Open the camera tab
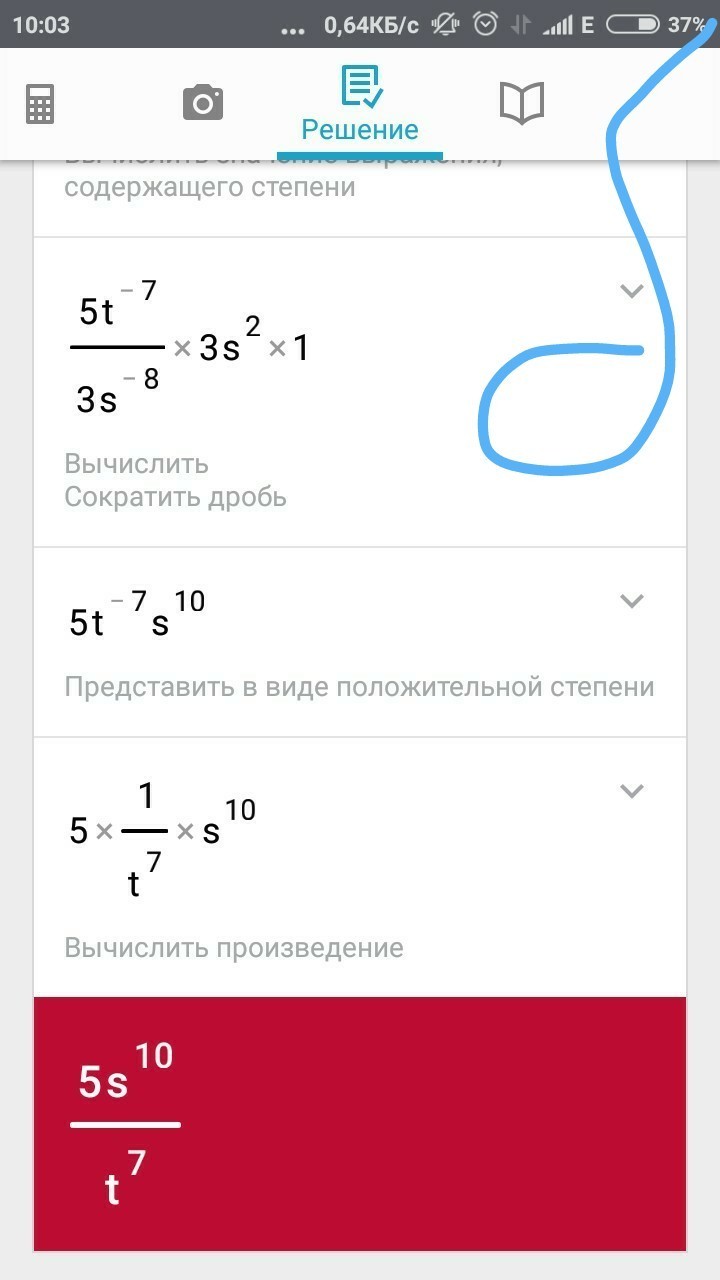This screenshot has width=720, height=1280. pos(202,103)
